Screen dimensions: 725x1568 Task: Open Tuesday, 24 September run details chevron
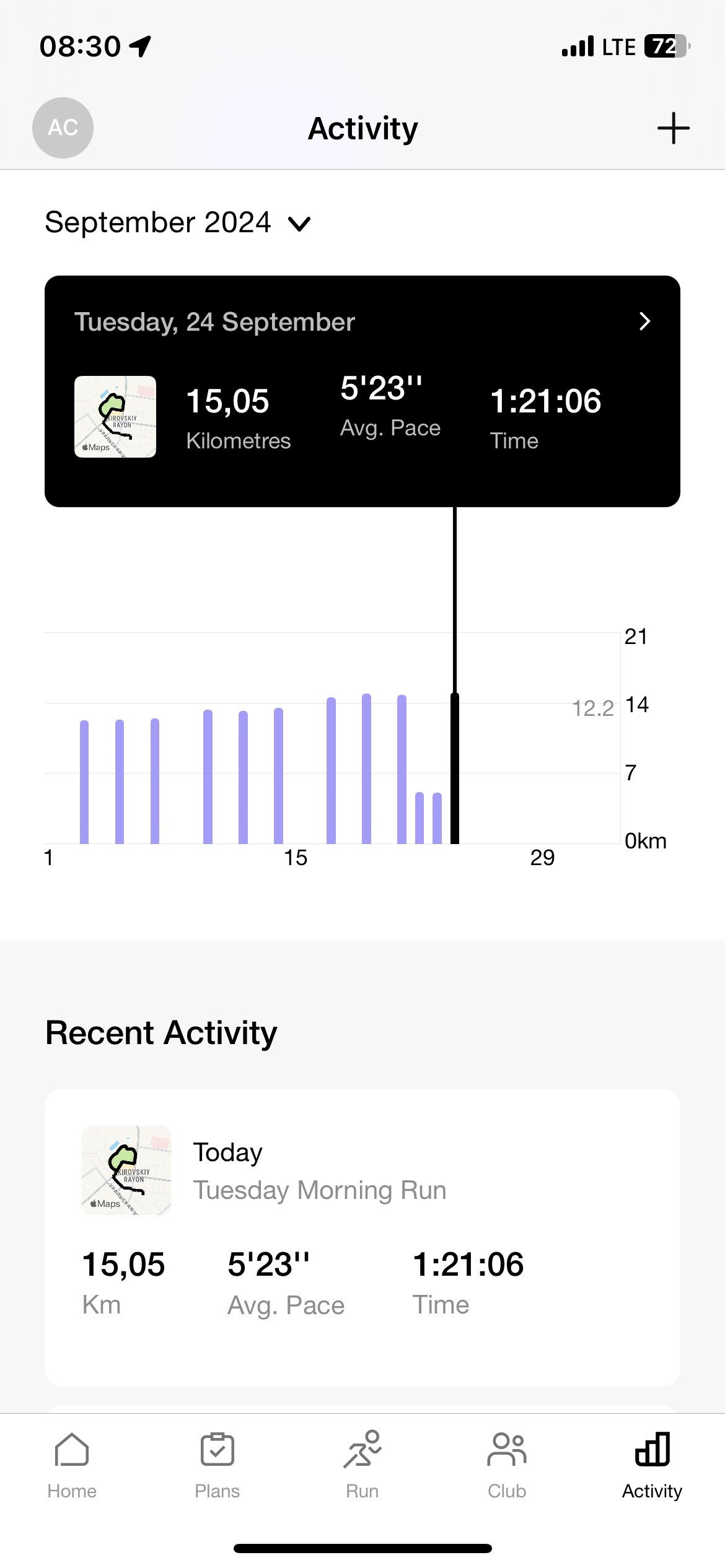[644, 321]
